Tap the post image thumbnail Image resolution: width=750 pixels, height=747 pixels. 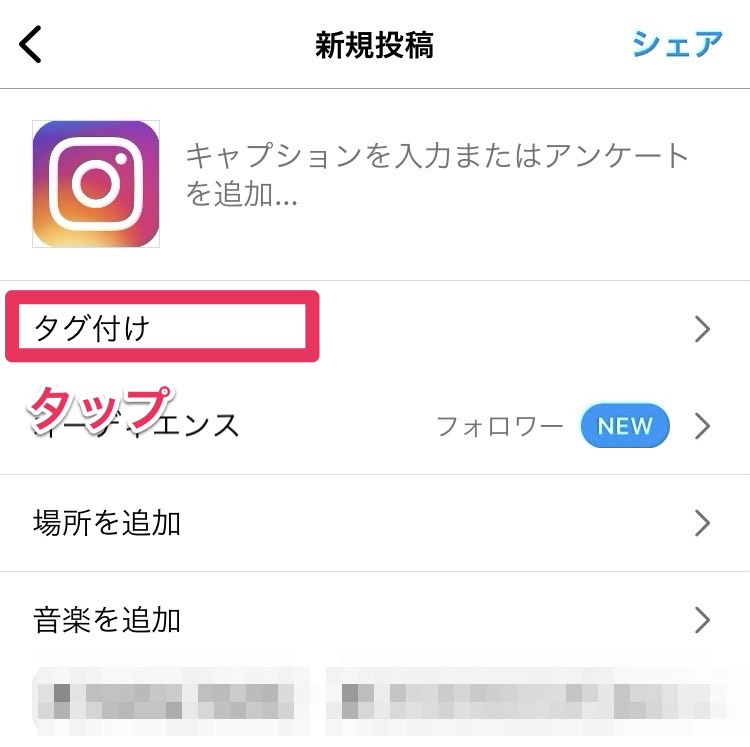point(96,184)
